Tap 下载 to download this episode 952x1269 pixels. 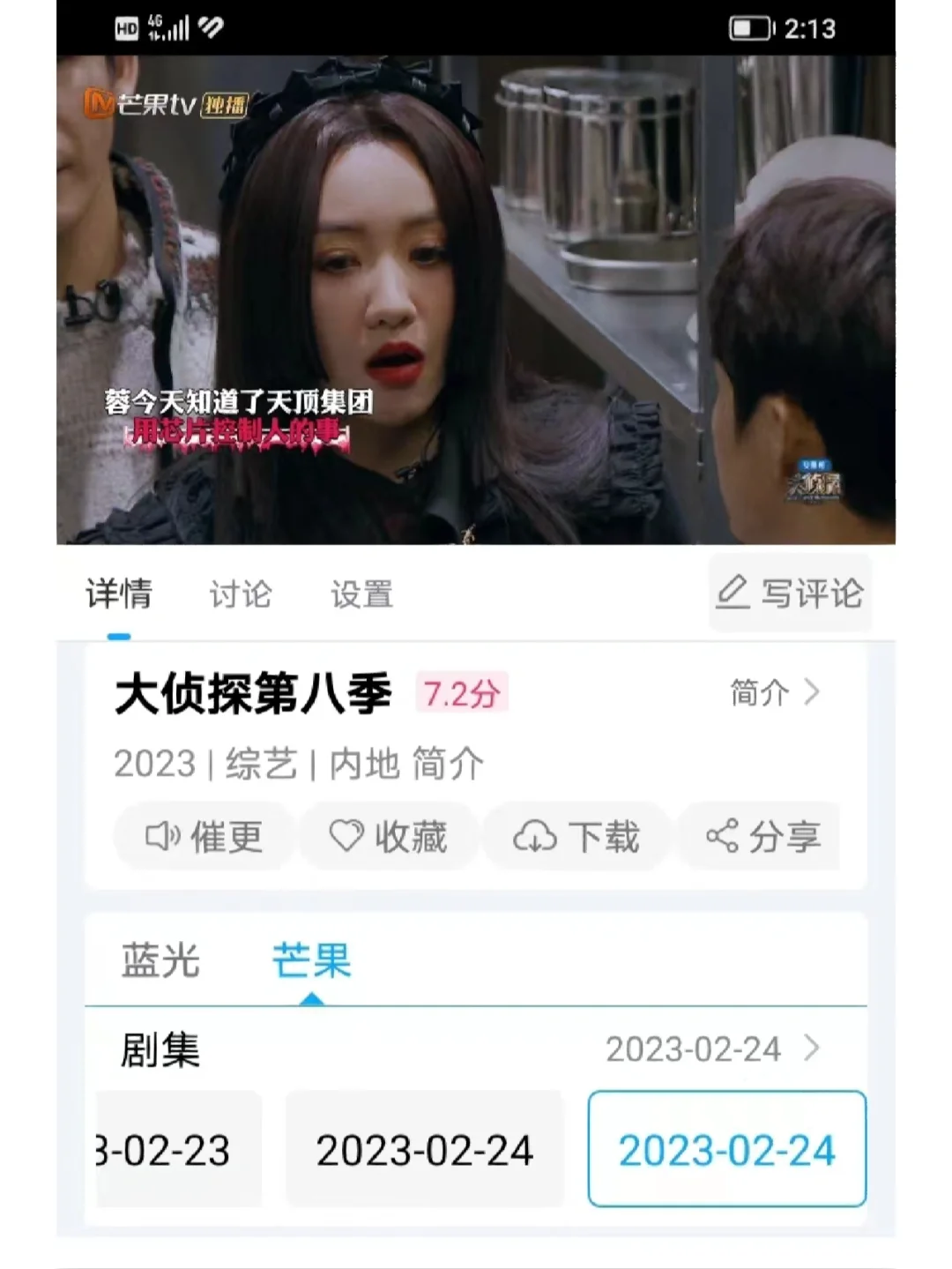point(576,836)
